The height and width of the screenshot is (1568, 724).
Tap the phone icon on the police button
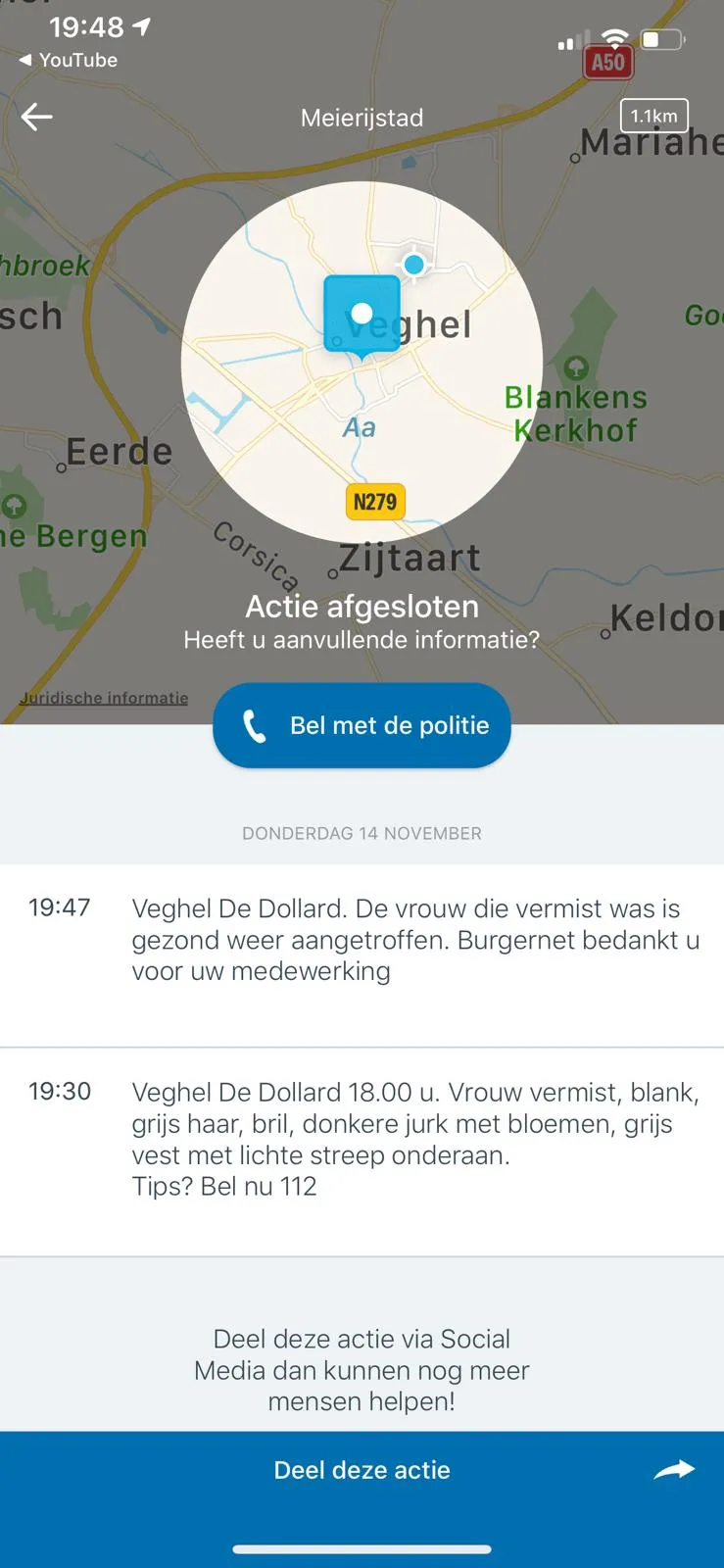point(255,725)
